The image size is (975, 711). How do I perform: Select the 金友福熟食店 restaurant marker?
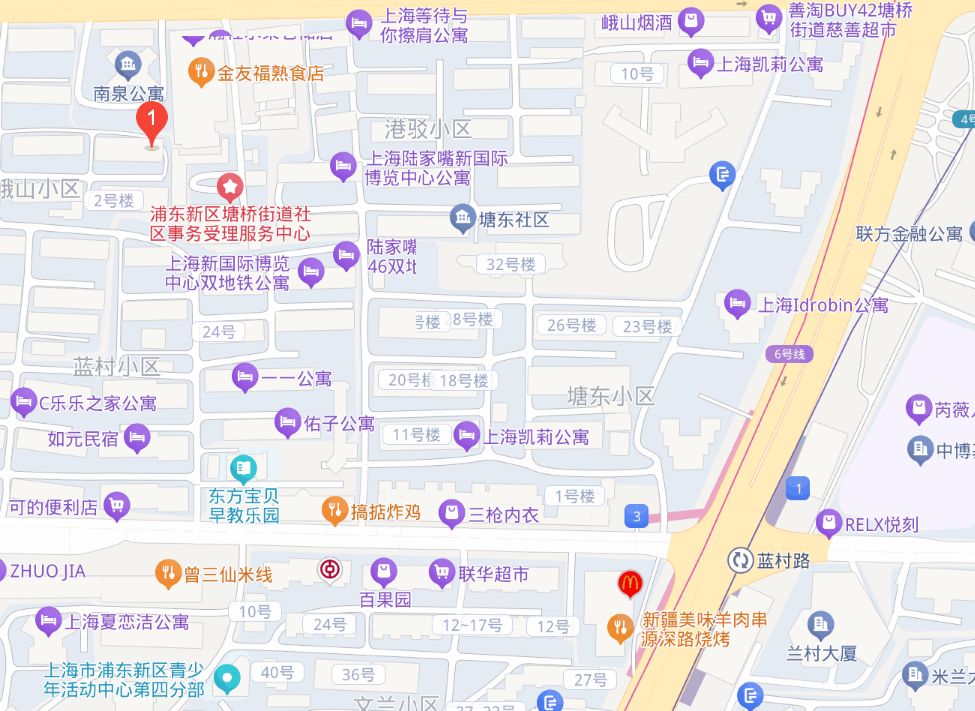[202, 71]
